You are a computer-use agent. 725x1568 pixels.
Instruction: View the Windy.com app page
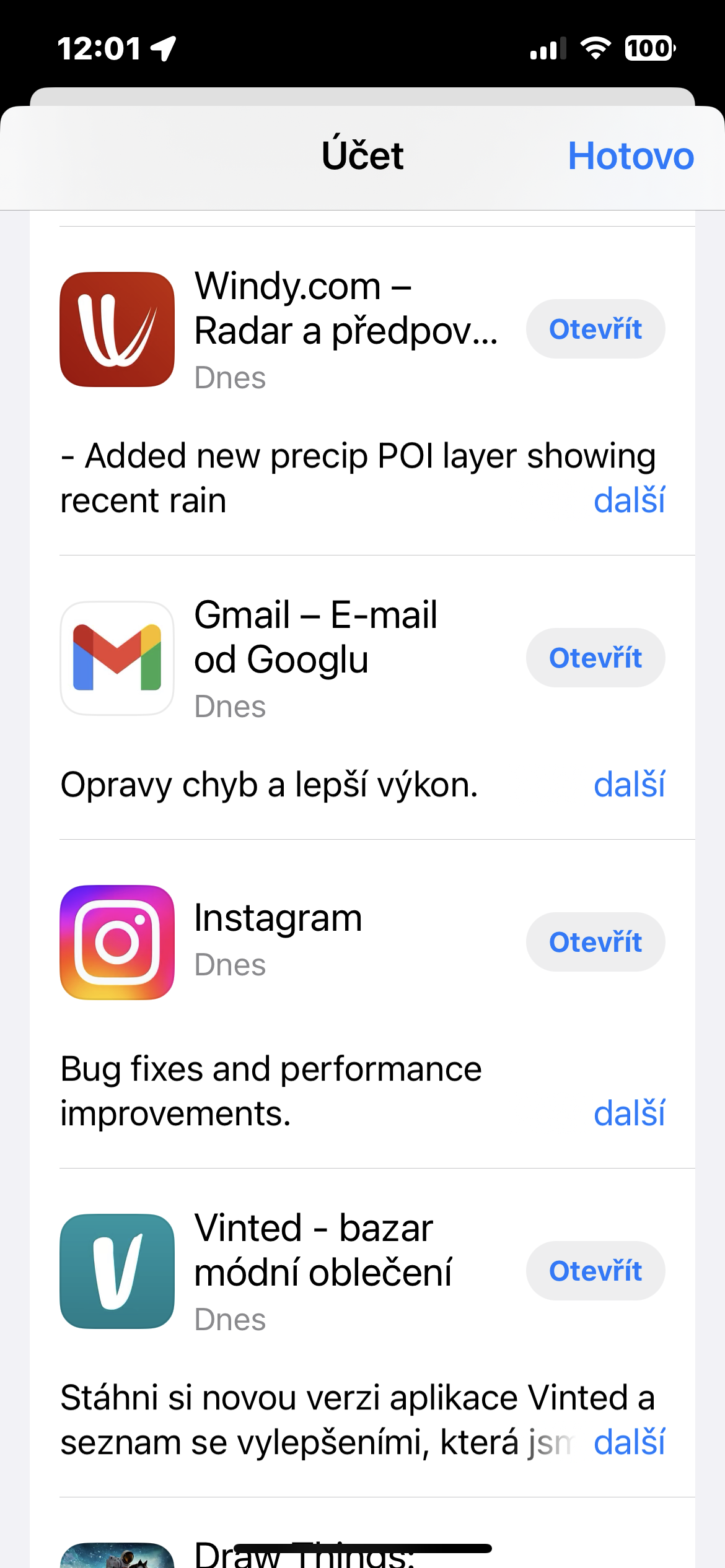coord(117,329)
